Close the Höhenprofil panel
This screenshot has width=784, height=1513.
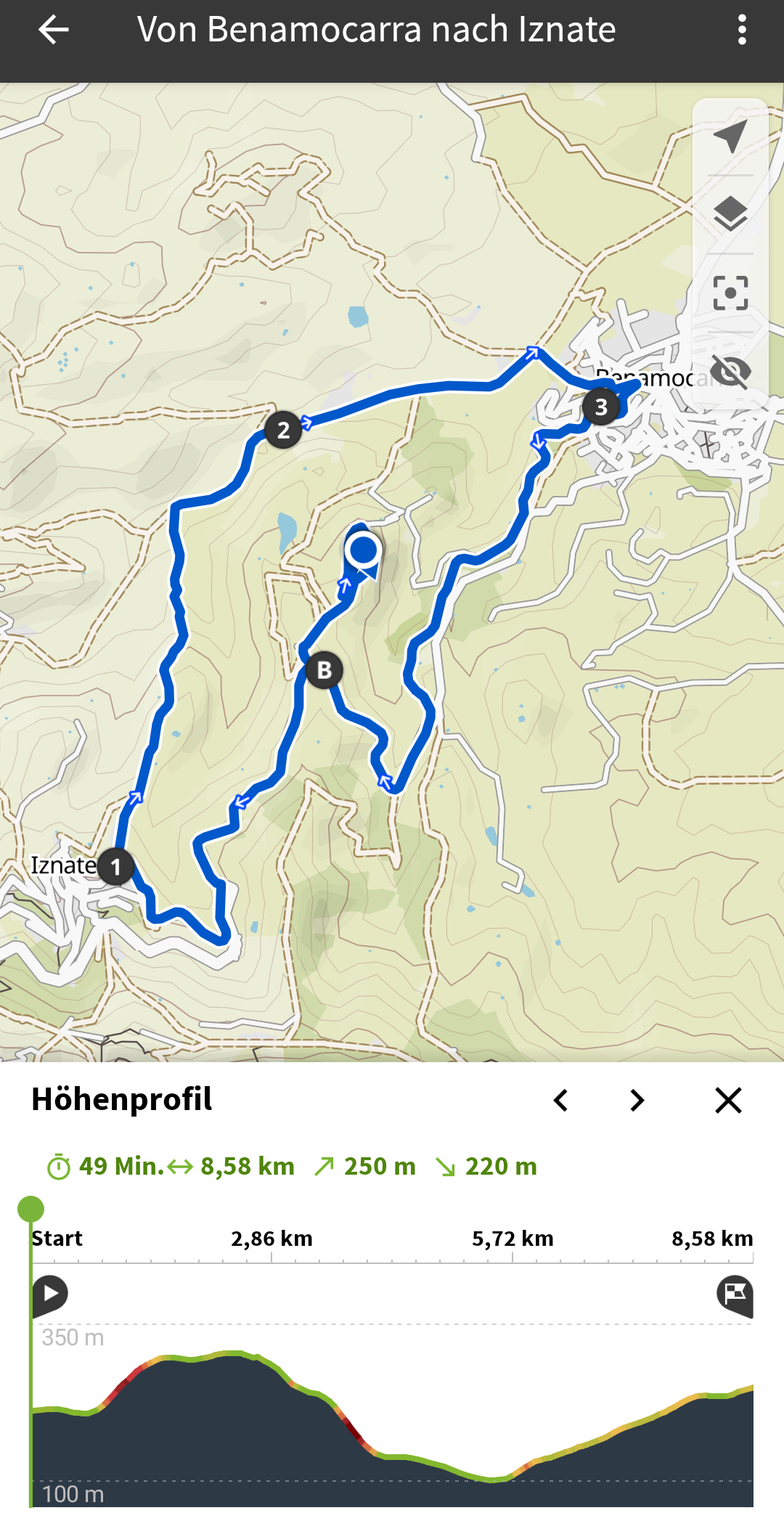pyautogui.click(x=728, y=1101)
